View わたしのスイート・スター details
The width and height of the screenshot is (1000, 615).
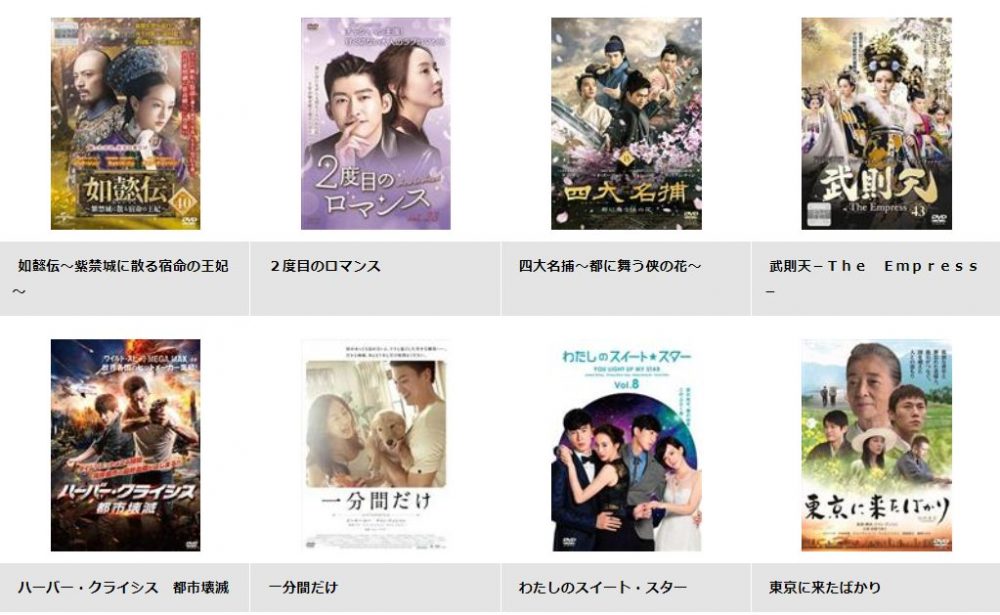(x=626, y=445)
